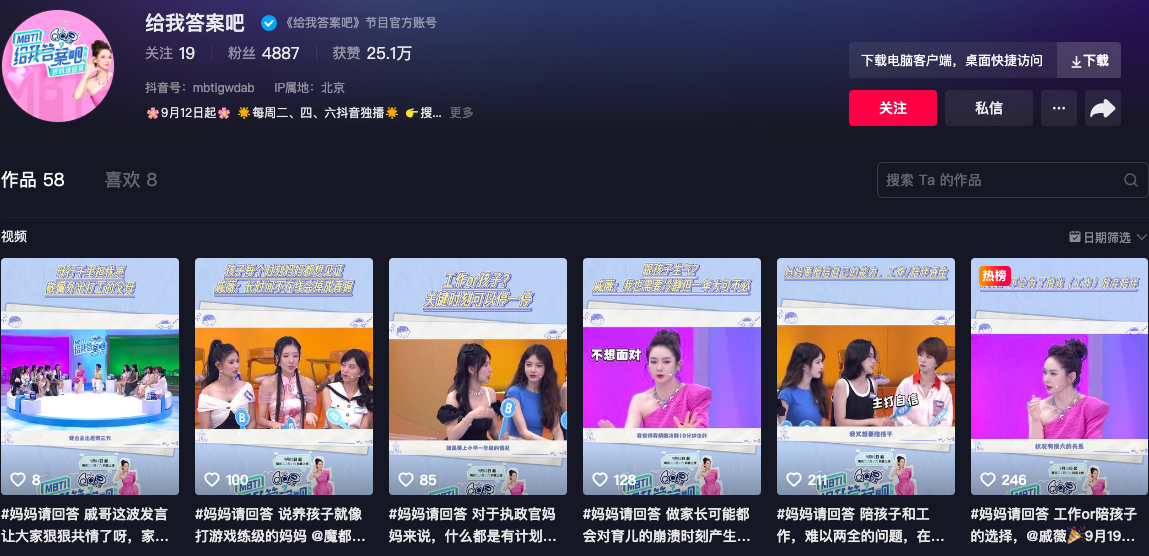Screen dimensions: 1149x556
Task: Open the 主打自信 video with 211 likes
Action: pos(866,376)
